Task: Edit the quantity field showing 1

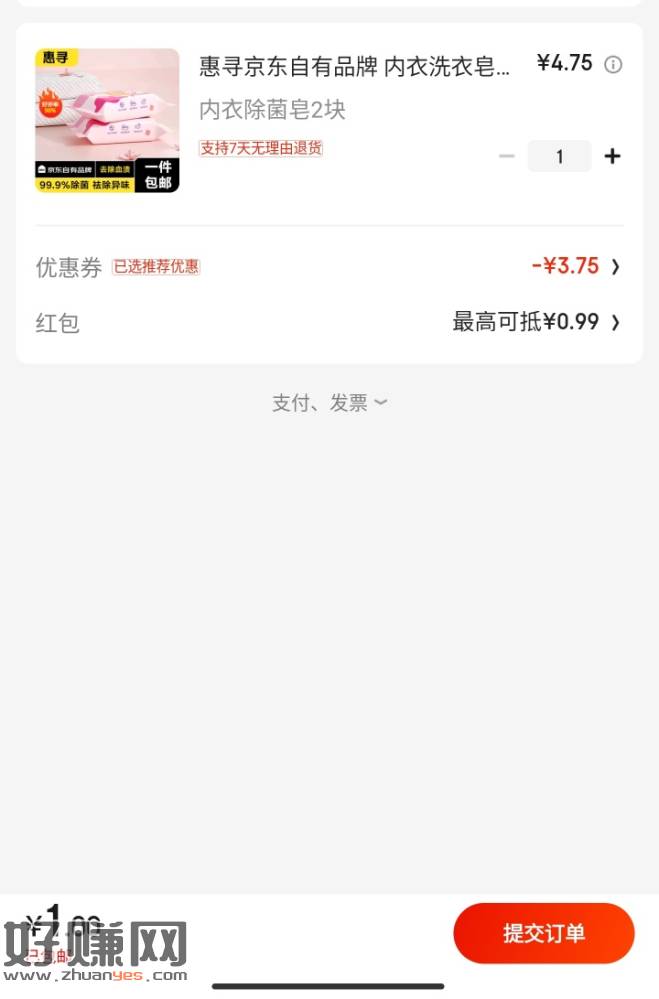Action: [559, 156]
